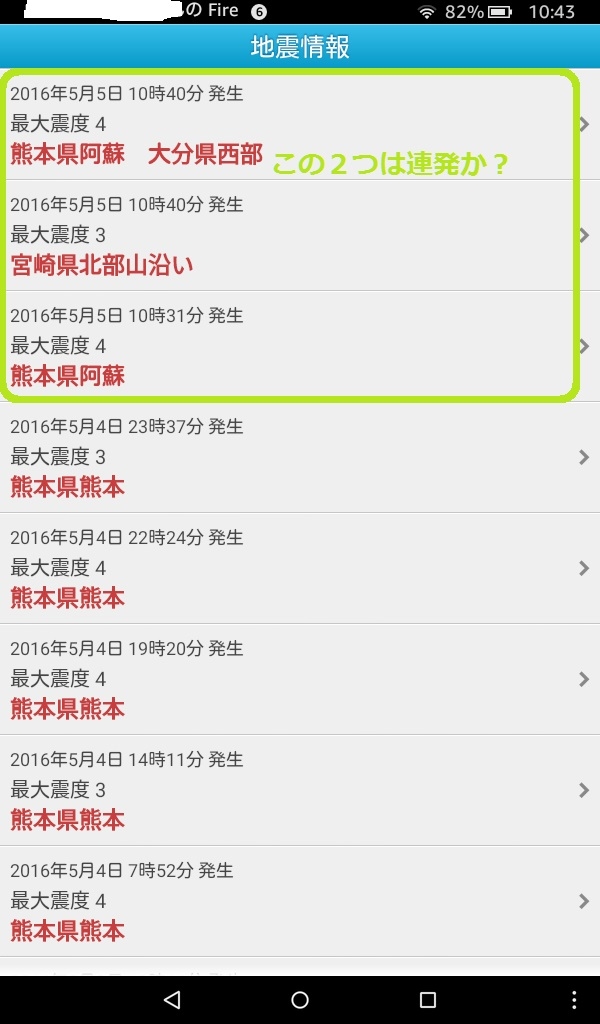Select the May 4 22時24分 earthquake report
Screen dimensions: 600x1024
click(x=300, y=568)
